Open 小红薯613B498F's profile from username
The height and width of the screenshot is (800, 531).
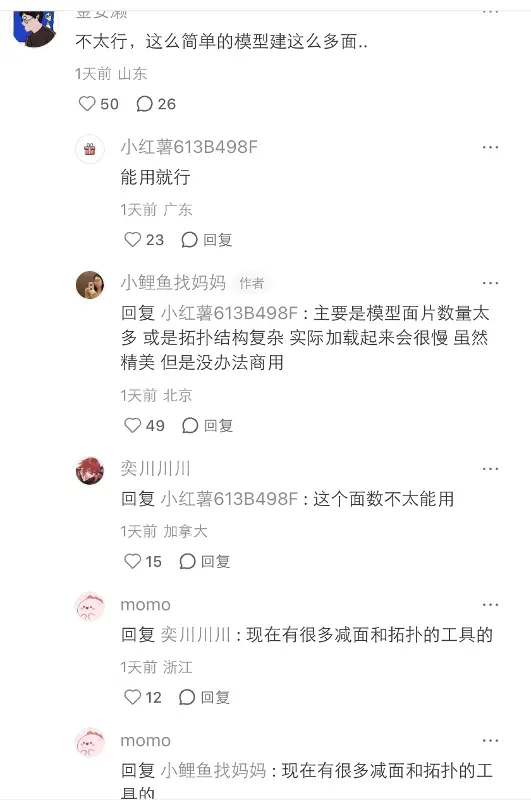pyautogui.click(x=189, y=147)
